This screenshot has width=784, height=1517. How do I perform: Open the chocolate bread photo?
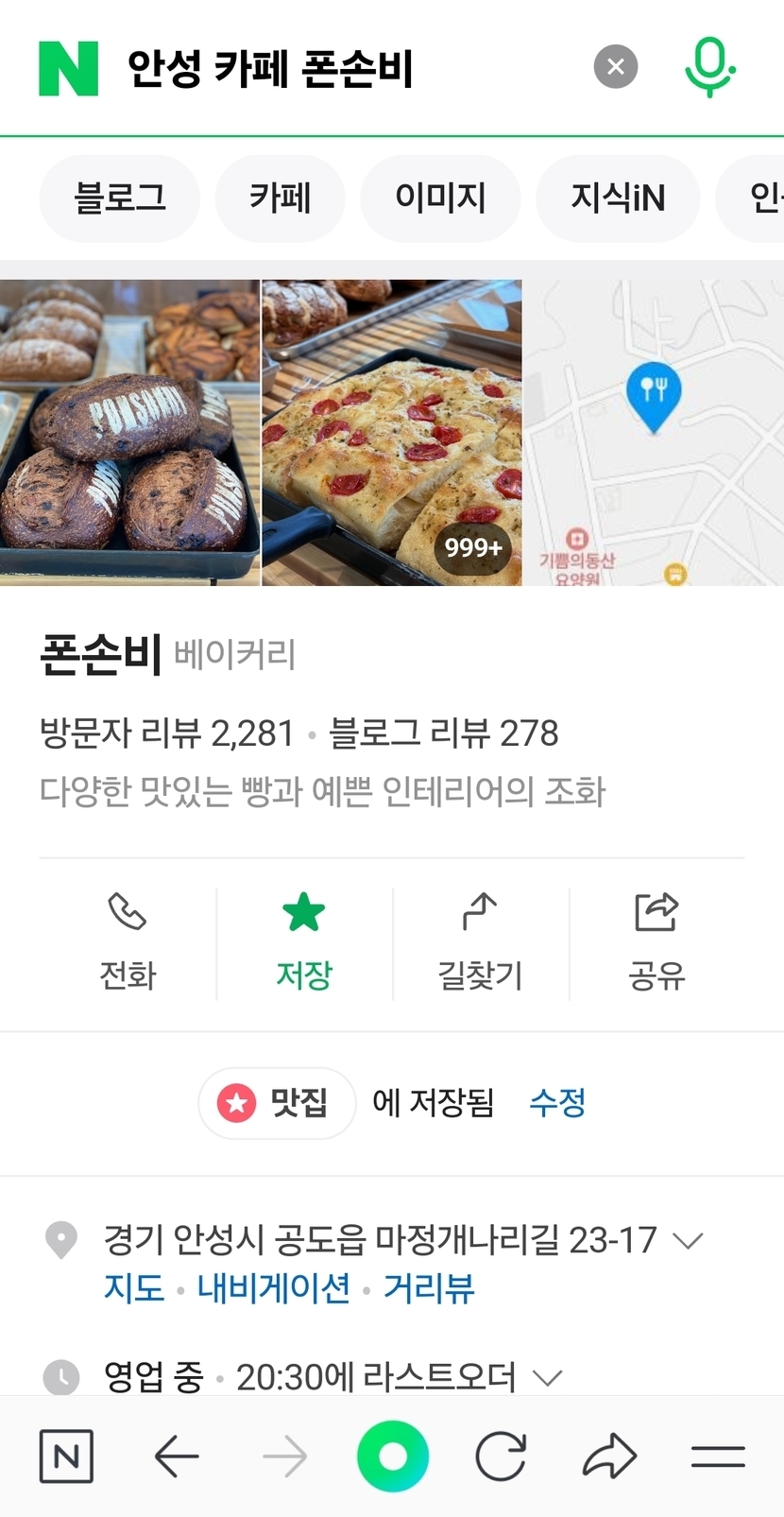(x=129, y=432)
